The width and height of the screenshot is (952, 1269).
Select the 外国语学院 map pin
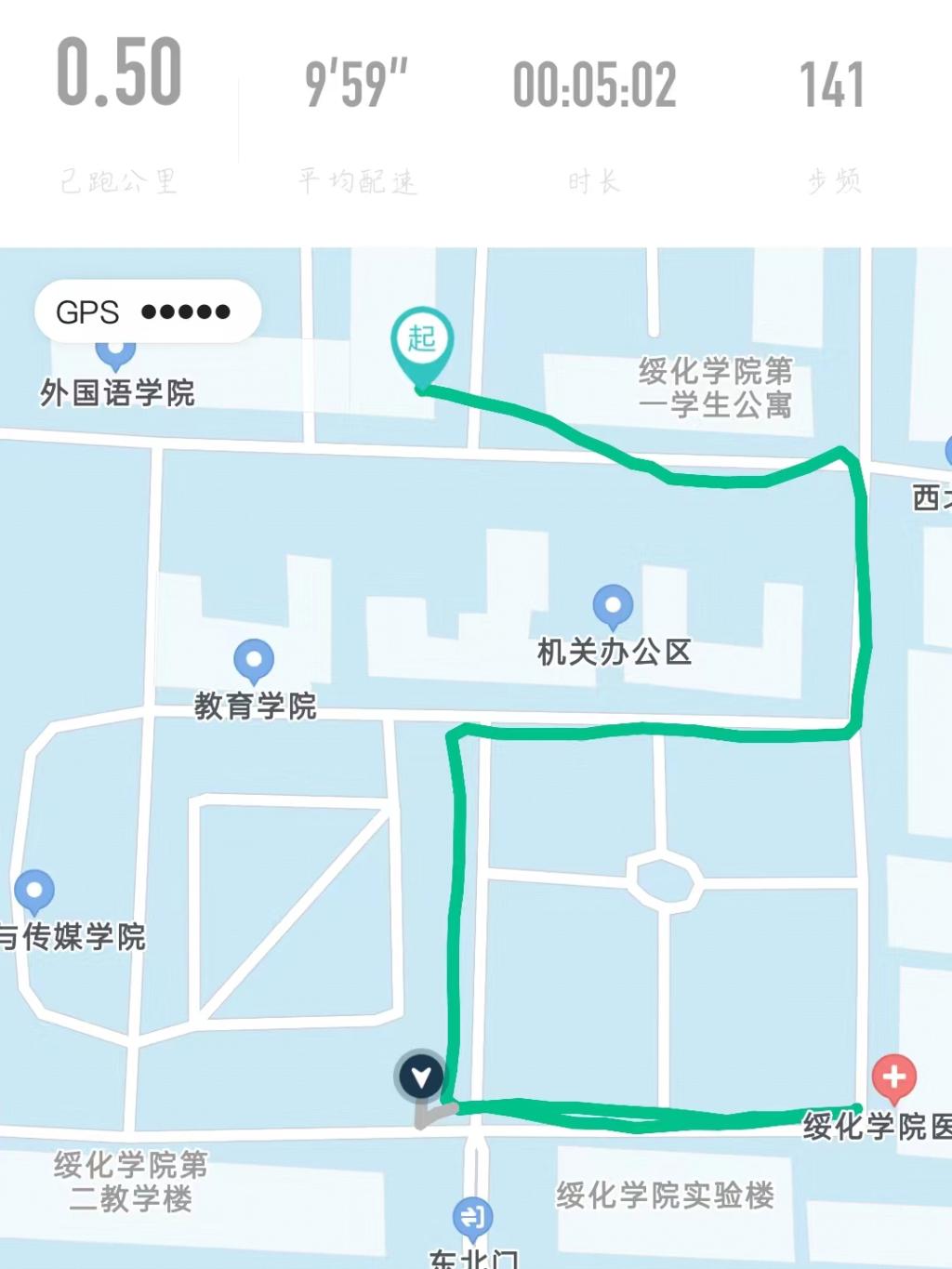115,353
